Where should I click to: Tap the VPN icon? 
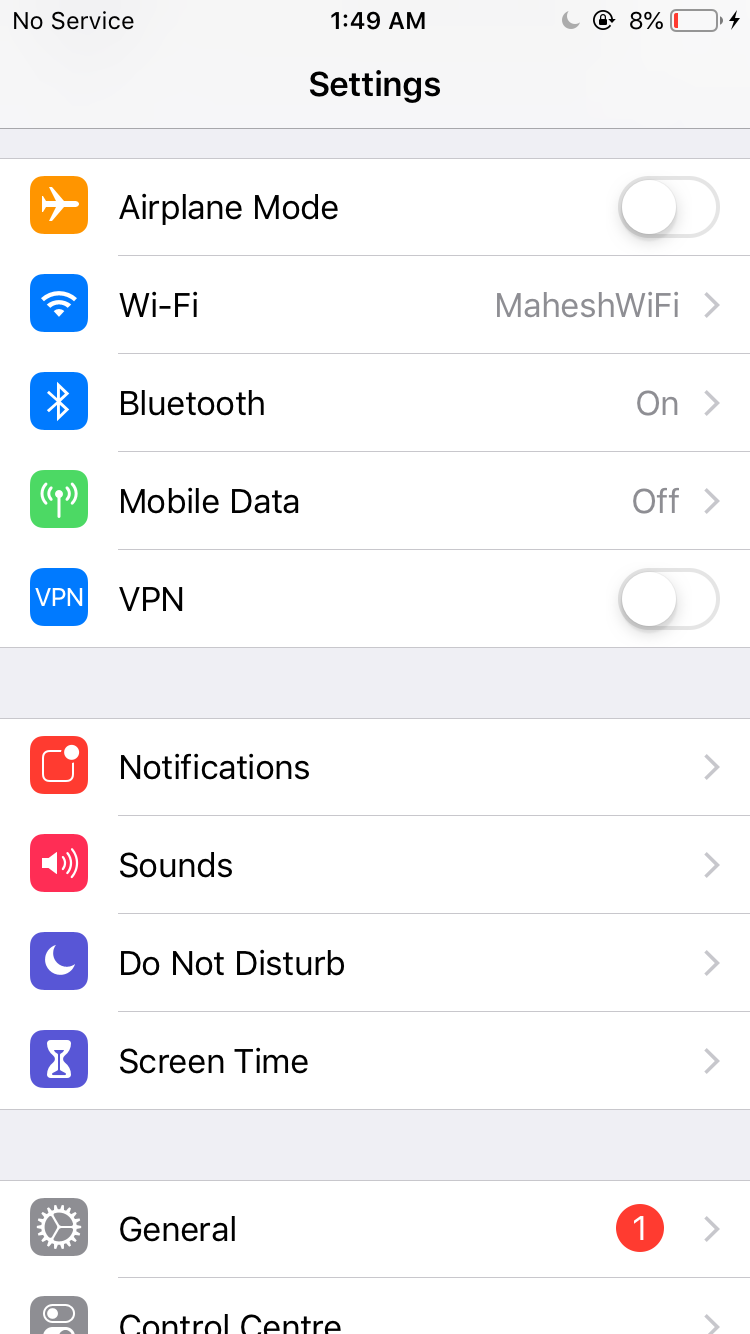point(58,597)
